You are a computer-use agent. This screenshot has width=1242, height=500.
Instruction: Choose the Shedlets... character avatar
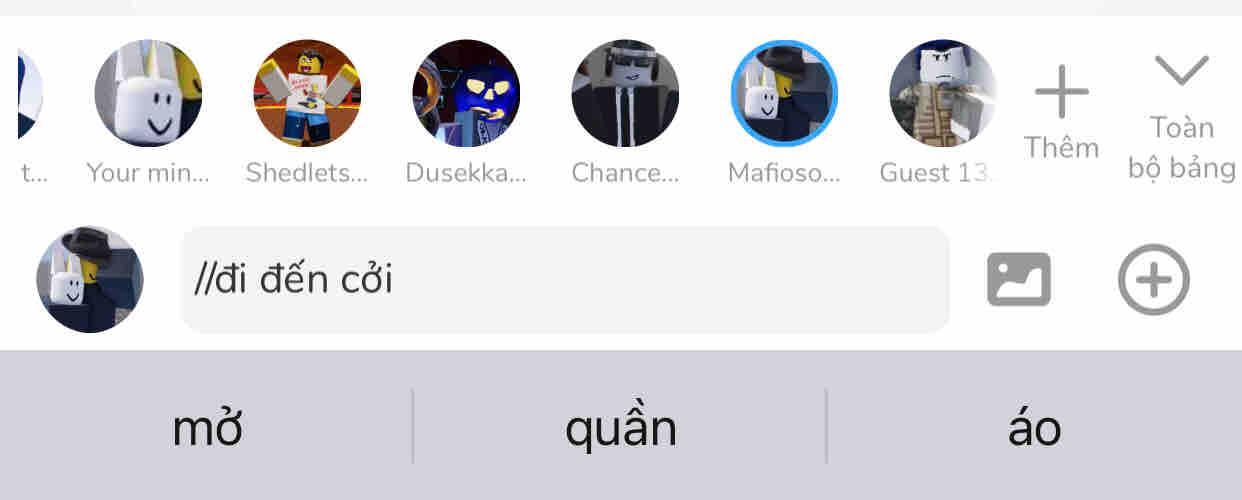click(x=307, y=93)
